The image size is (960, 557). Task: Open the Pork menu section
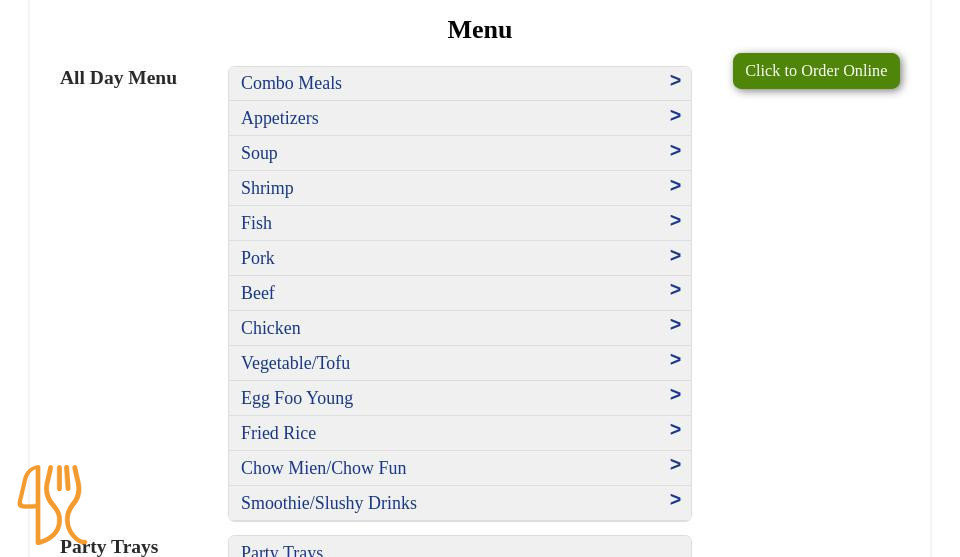coord(459,258)
